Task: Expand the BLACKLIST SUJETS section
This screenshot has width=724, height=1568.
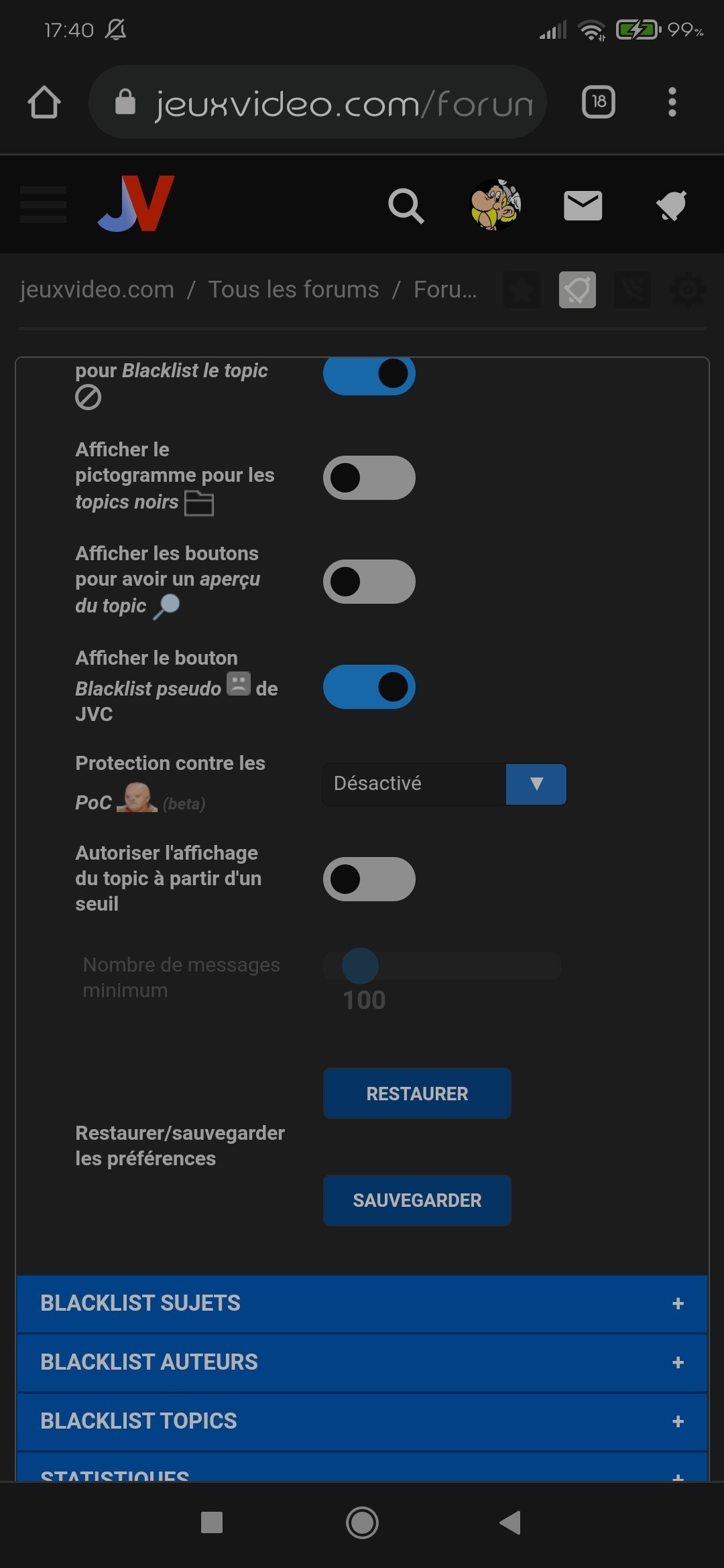Action: (x=362, y=1303)
